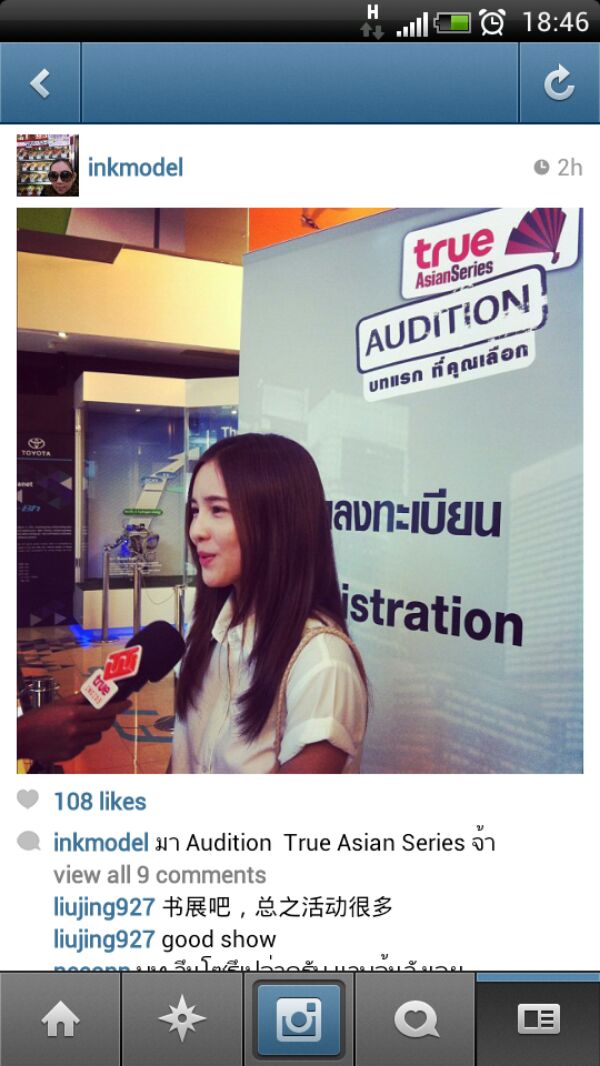Open the News heart-bubble tab
The image size is (600, 1066).
416,1020
